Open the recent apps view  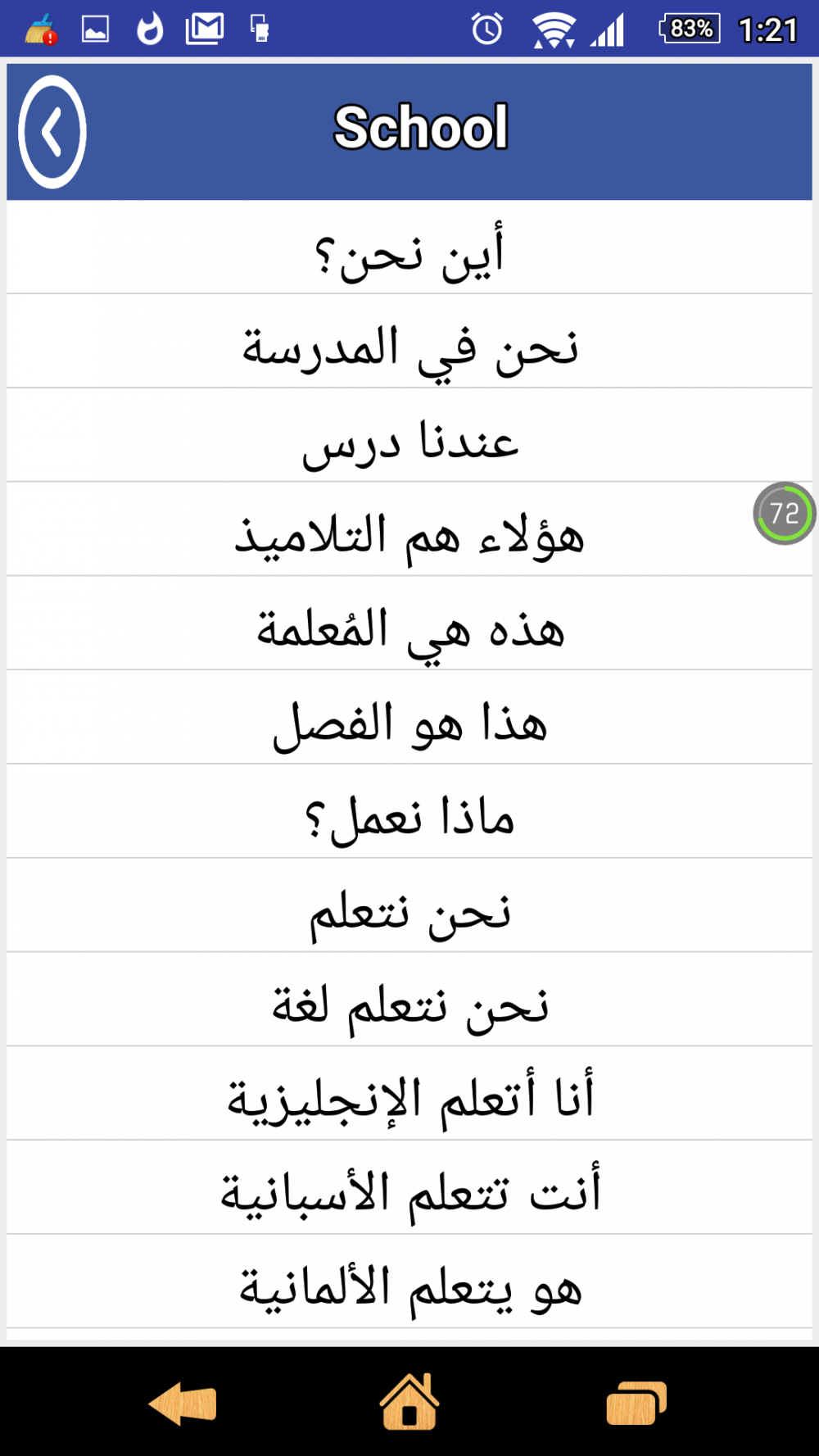pyautogui.click(x=636, y=1403)
